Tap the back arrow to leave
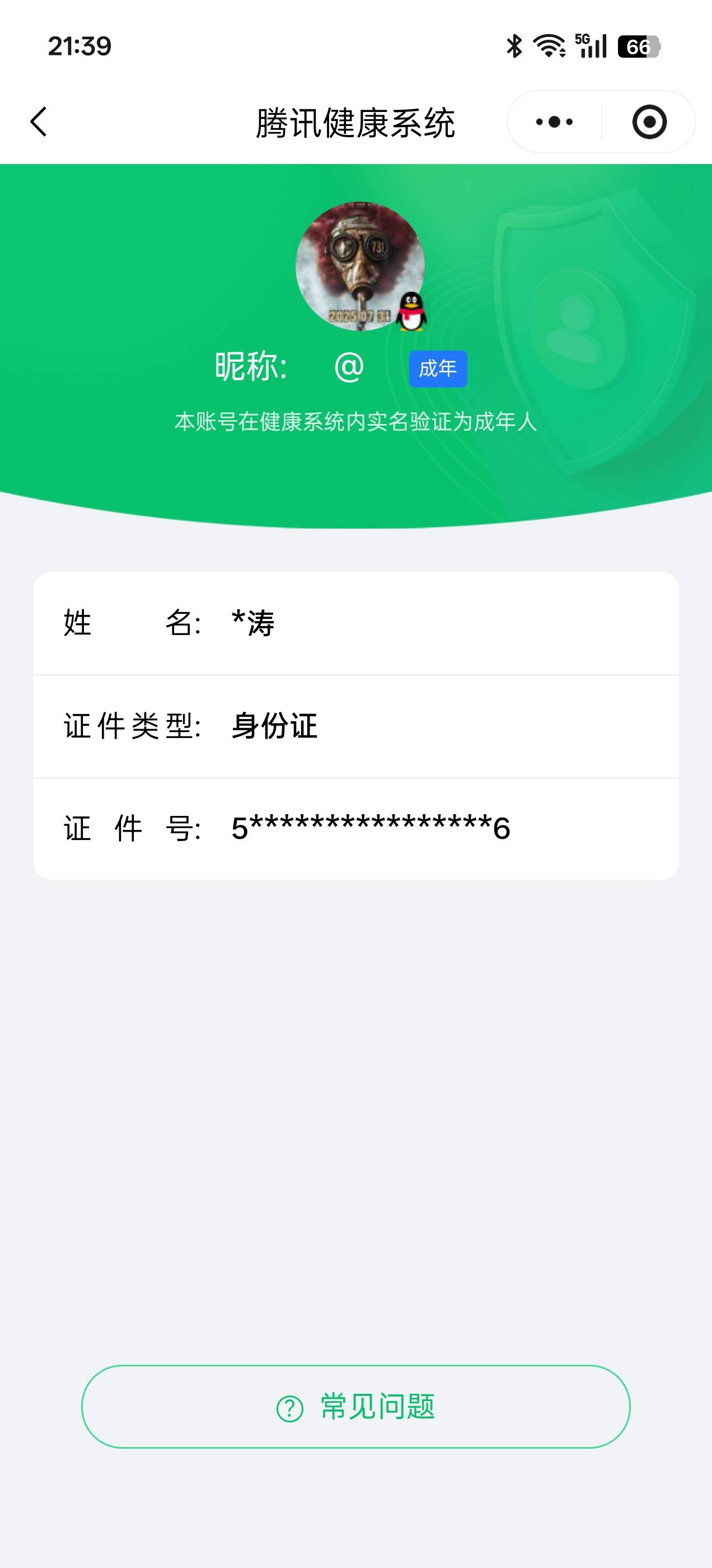712x1568 pixels. click(38, 121)
